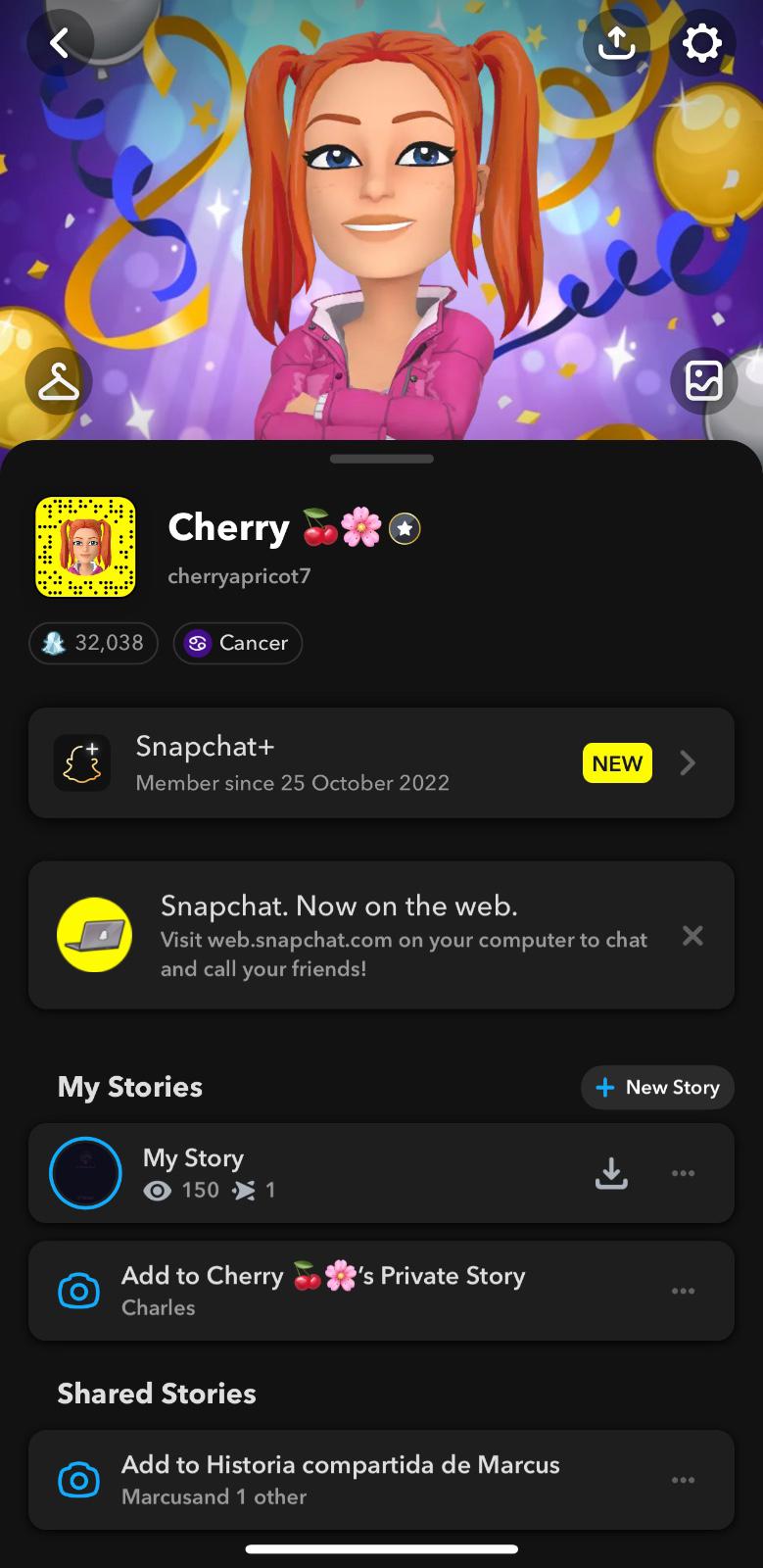Viewport: 763px width, 1568px height.
Task: Open My Story options menu
Action: click(x=683, y=1173)
